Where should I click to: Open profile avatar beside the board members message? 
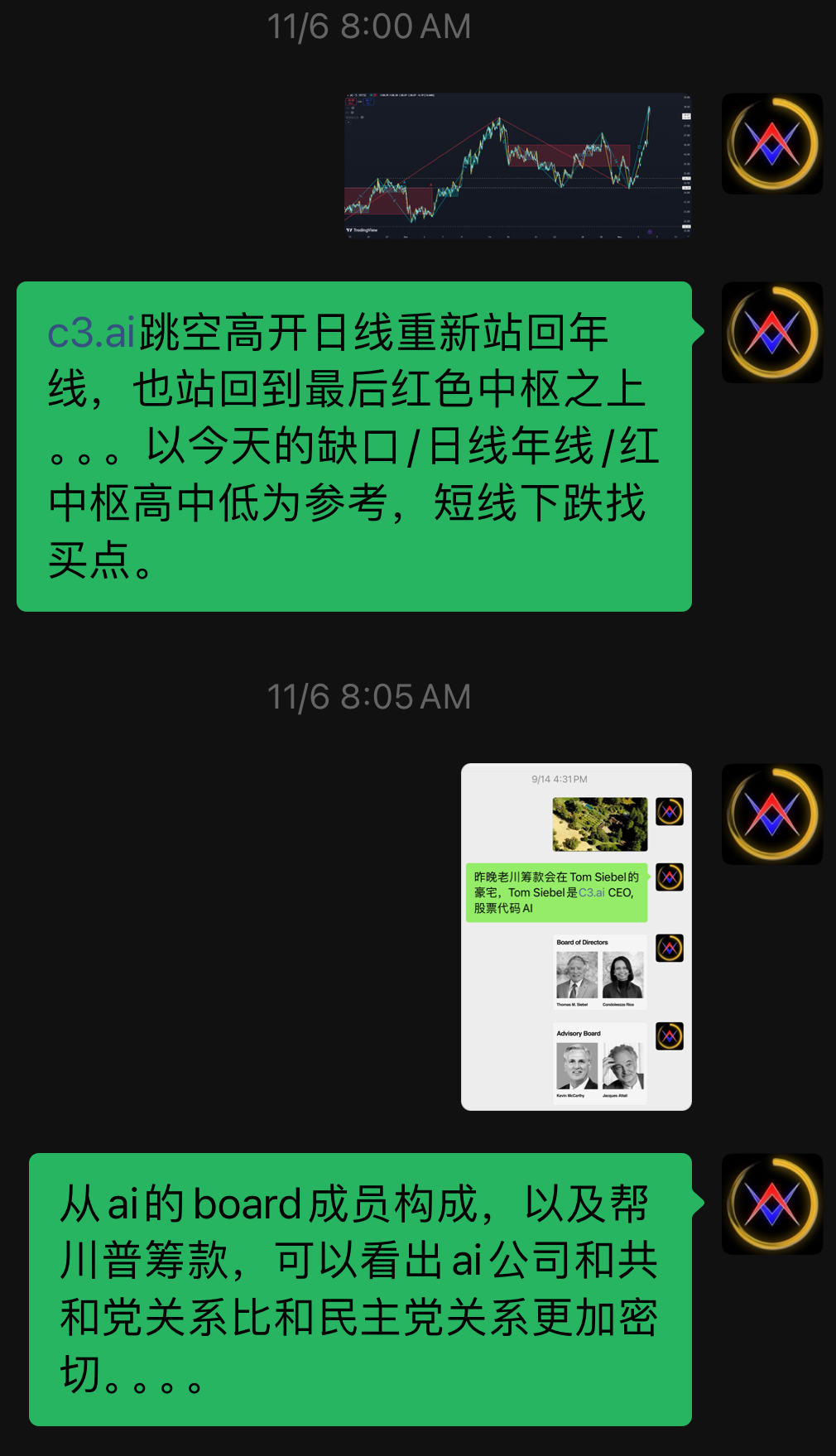click(x=771, y=1204)
